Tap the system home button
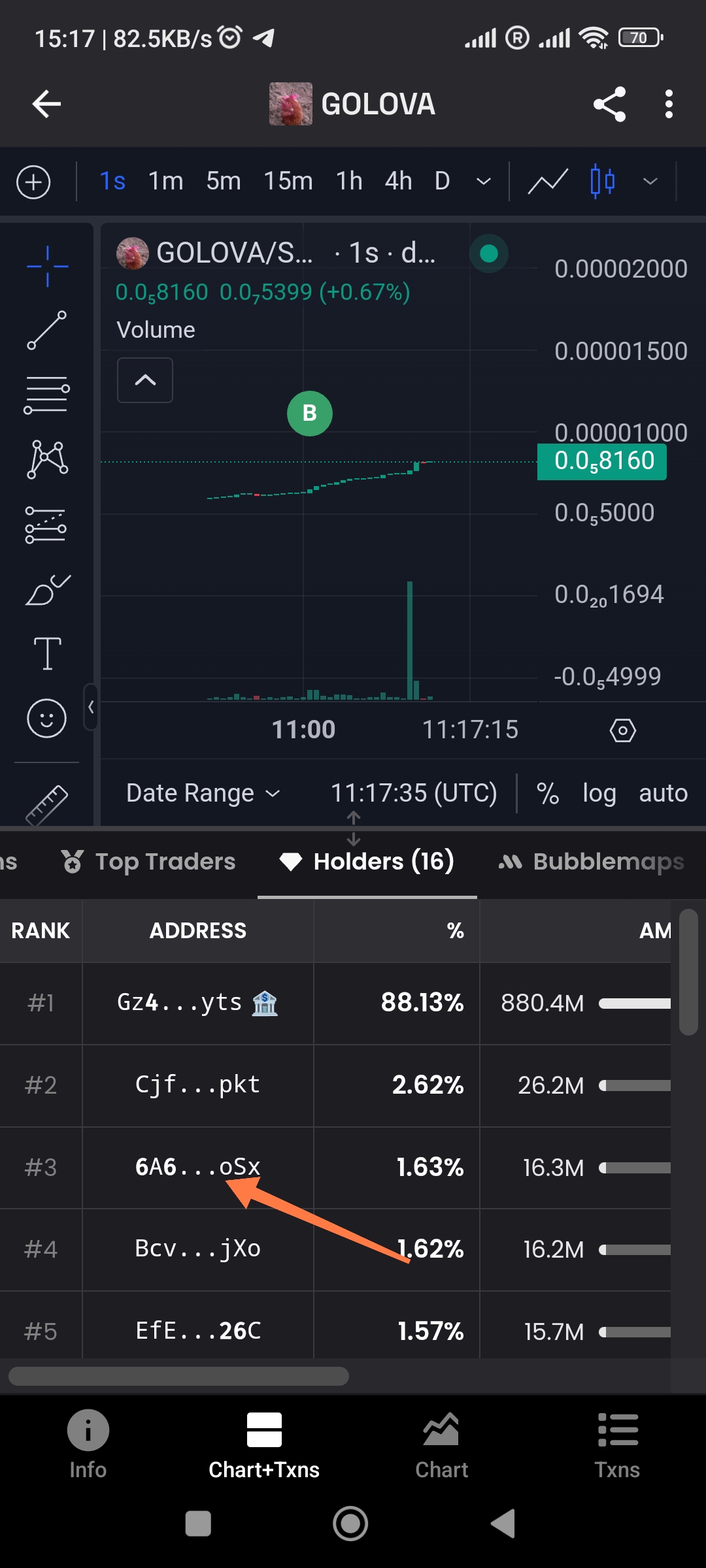 click(350, 1524)
